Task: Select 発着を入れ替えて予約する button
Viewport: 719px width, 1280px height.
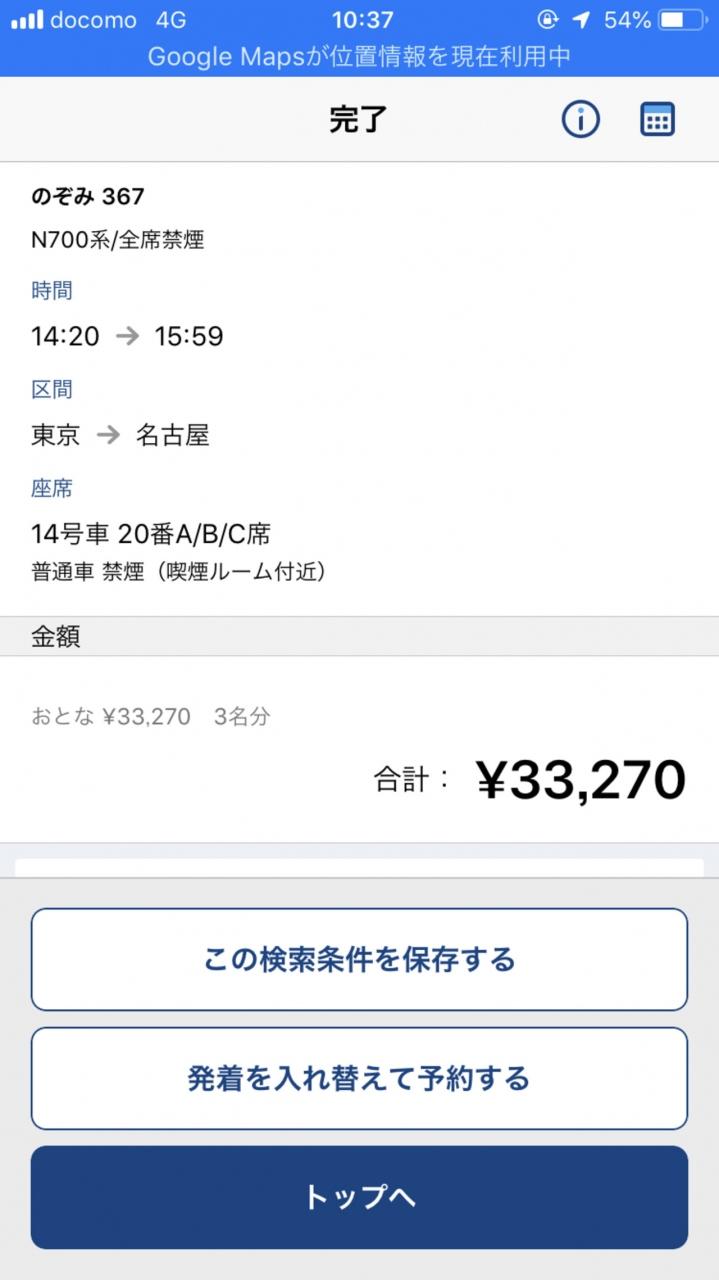Action: (x=359, y=1078)
